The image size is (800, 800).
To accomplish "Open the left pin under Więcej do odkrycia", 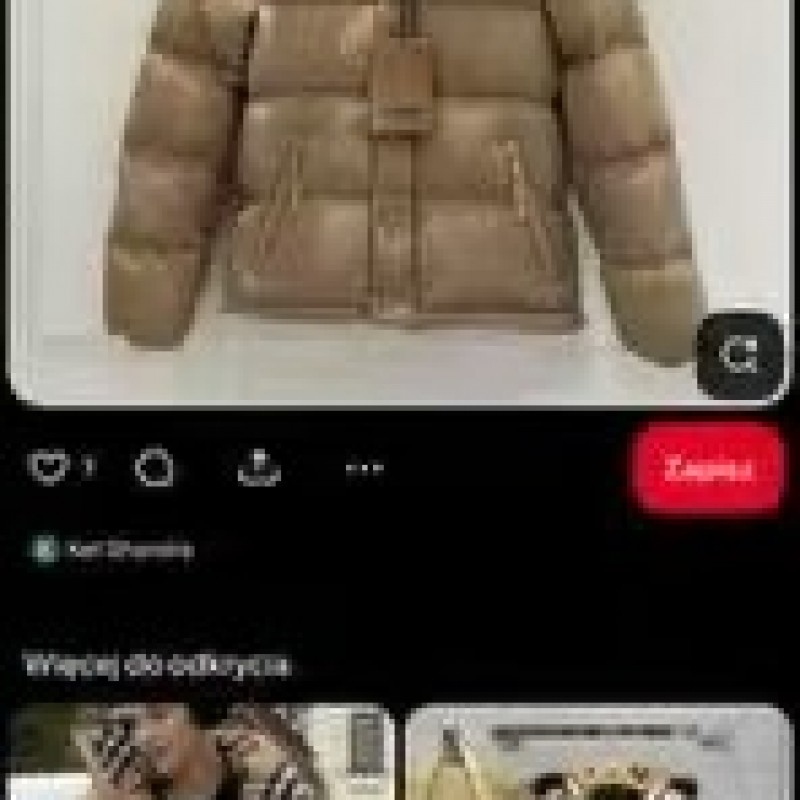I will (x=200, y=752).
